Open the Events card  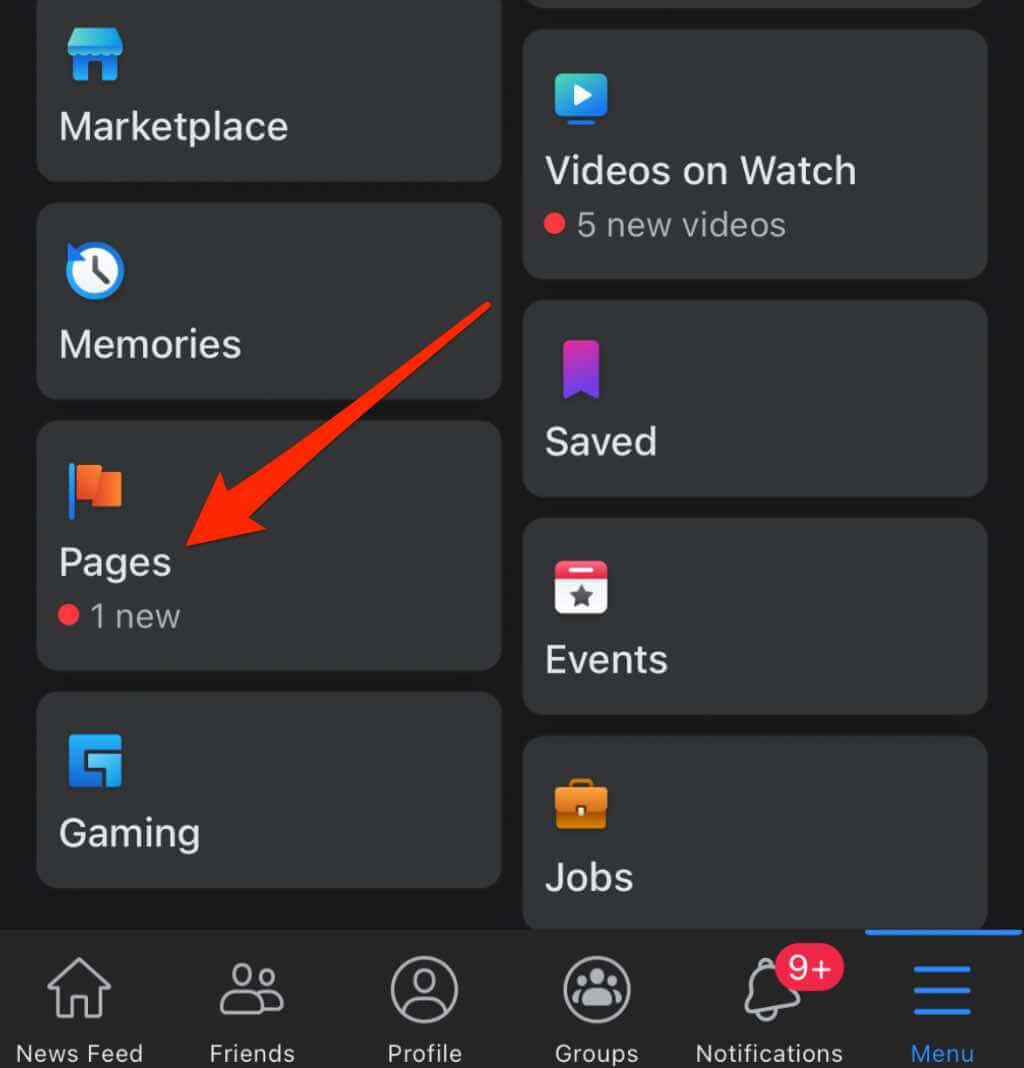pos(754,616)
